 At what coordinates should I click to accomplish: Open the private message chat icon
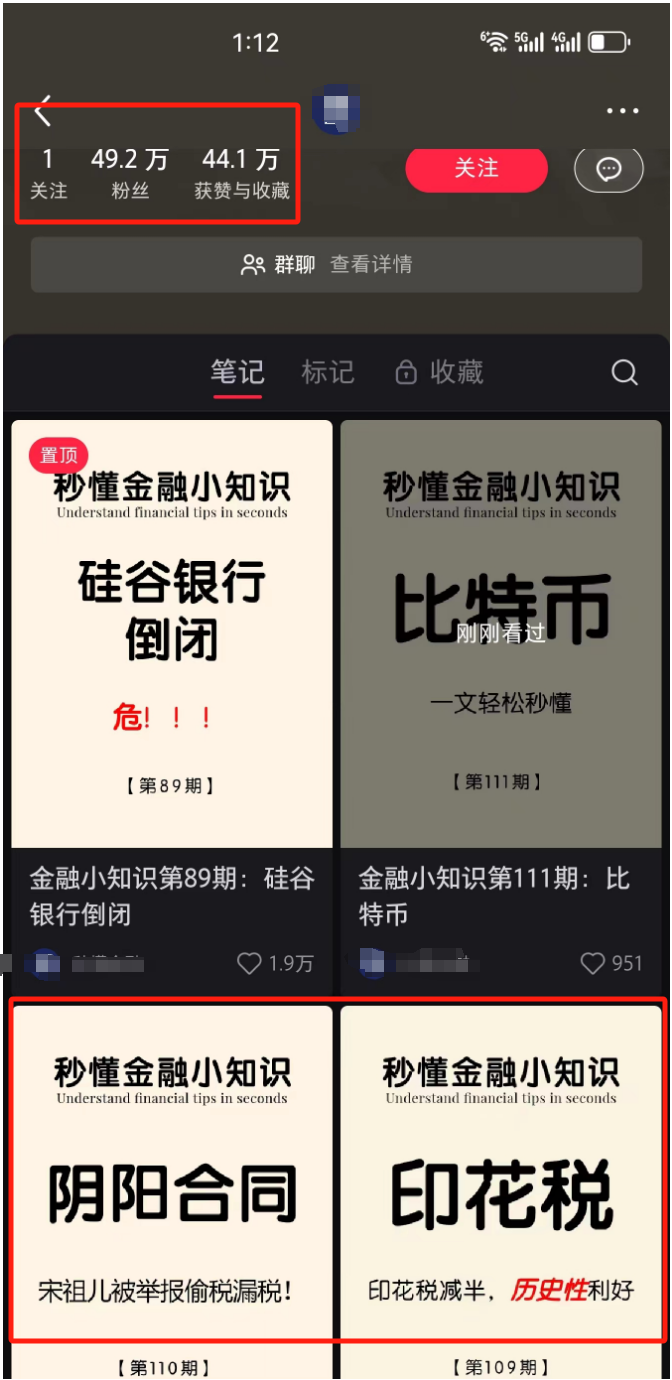(x=608, y=169)
